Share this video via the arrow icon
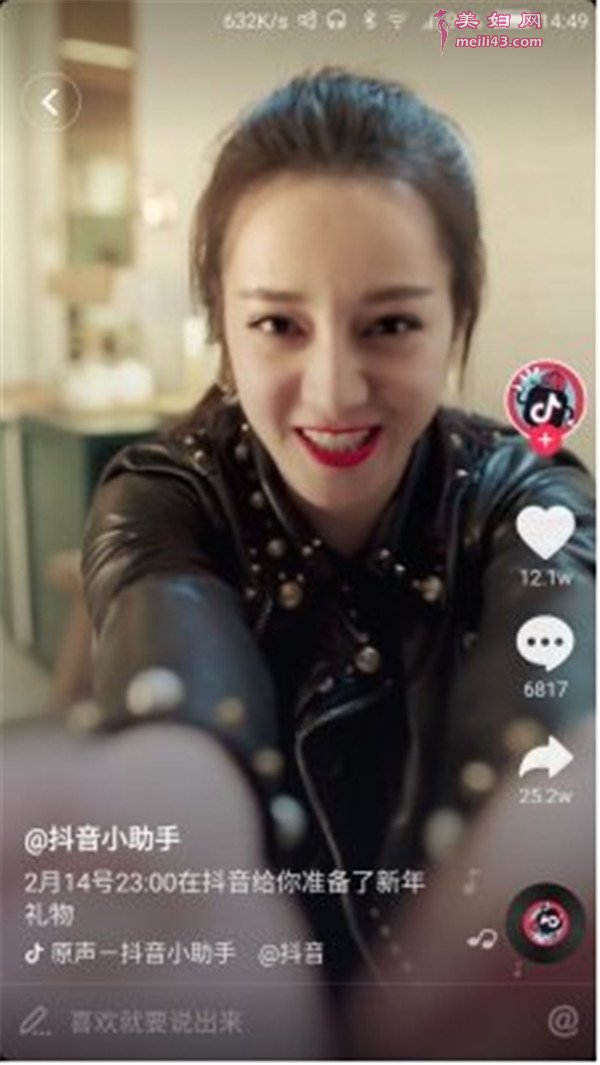Viewport: 600px width, 1065px height. point(545,758)
